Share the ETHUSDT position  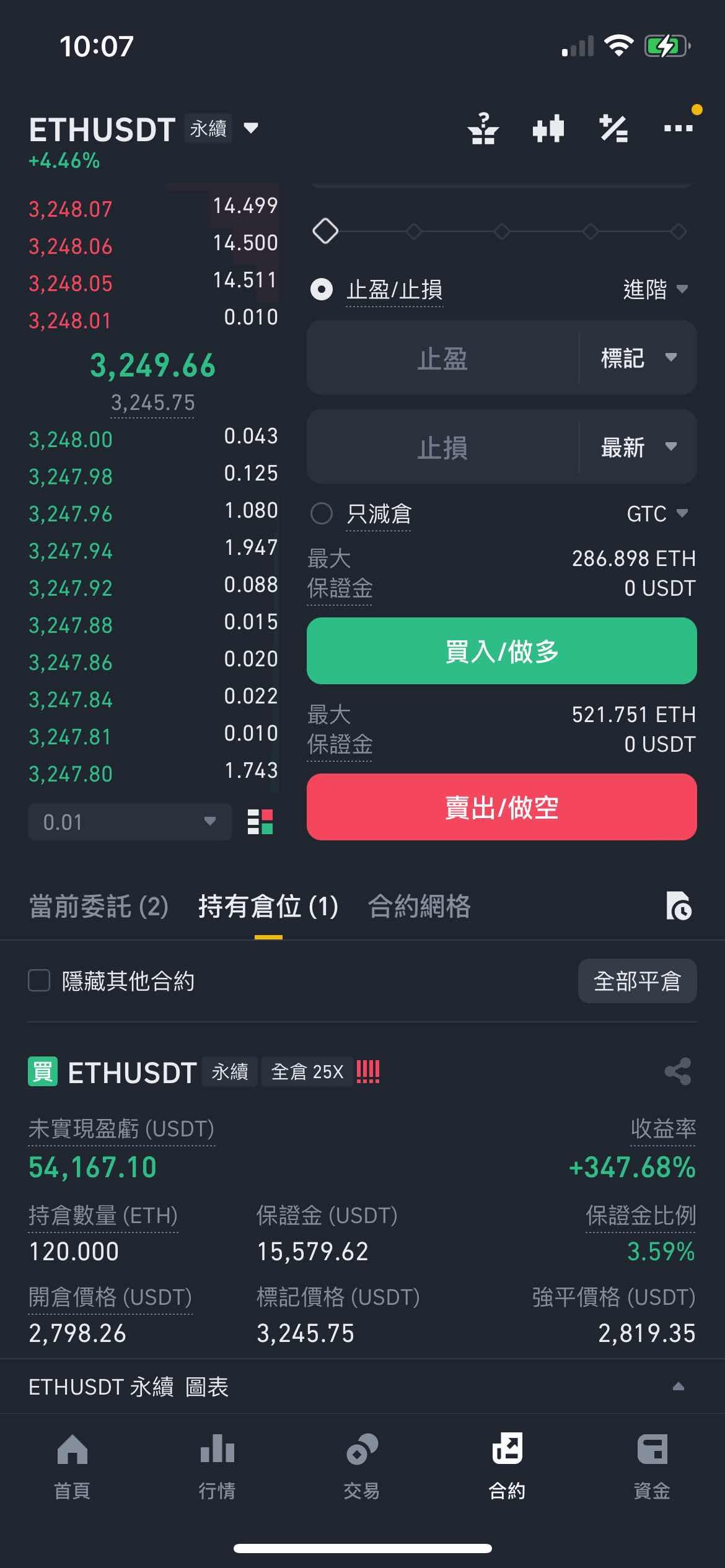677,1071
